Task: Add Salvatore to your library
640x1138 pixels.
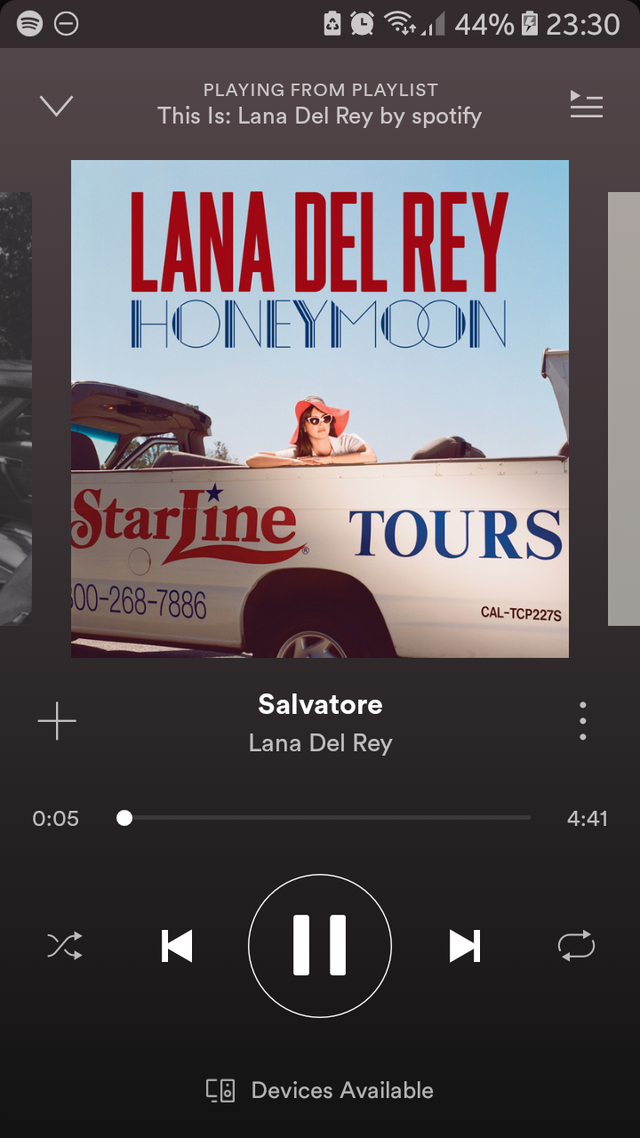Action: click(x=57, y=721)
